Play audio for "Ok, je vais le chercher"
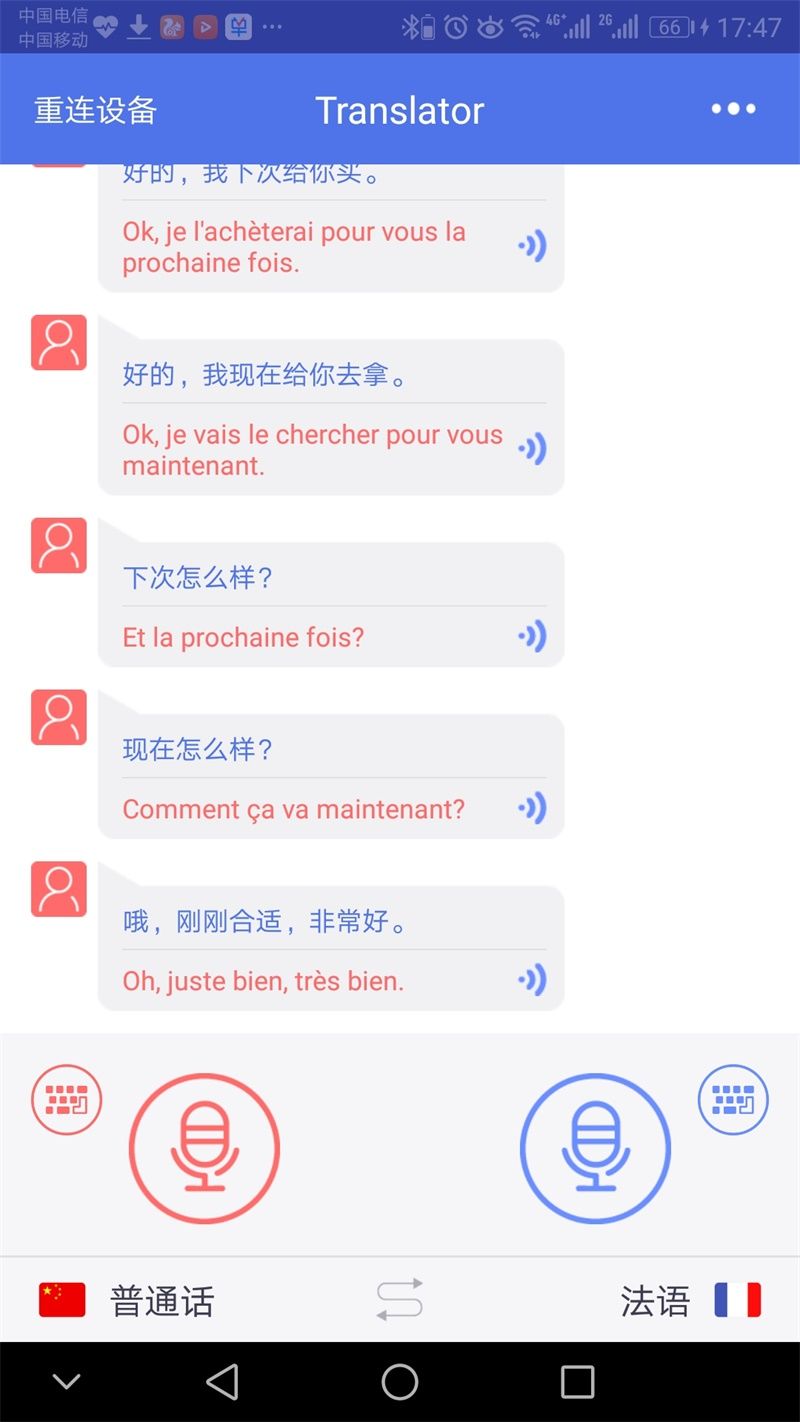The height and width of the screenshot is (1422, 800). click(x=532, y=449)
